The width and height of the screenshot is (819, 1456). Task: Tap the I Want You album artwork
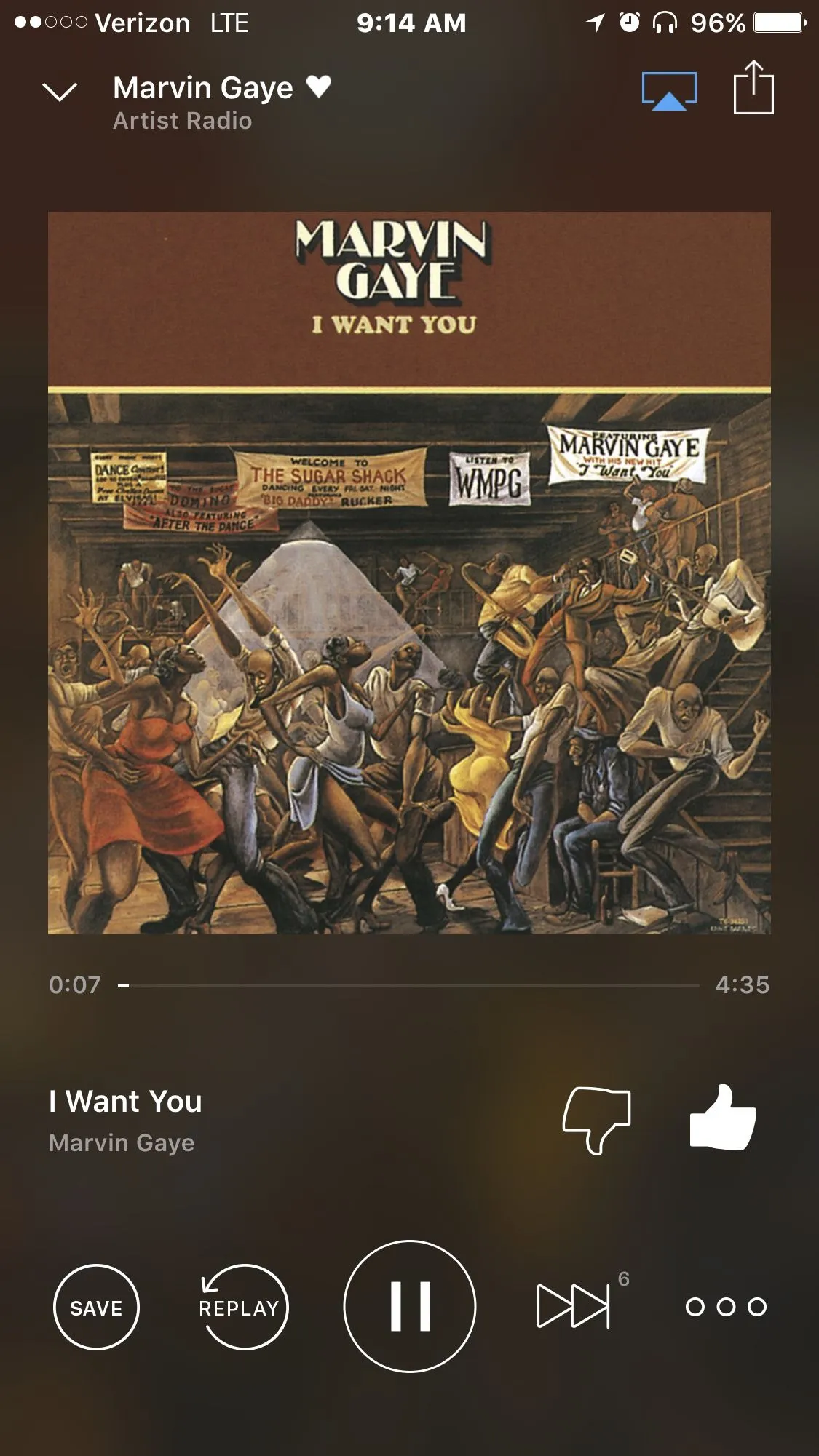coord(409,573)
